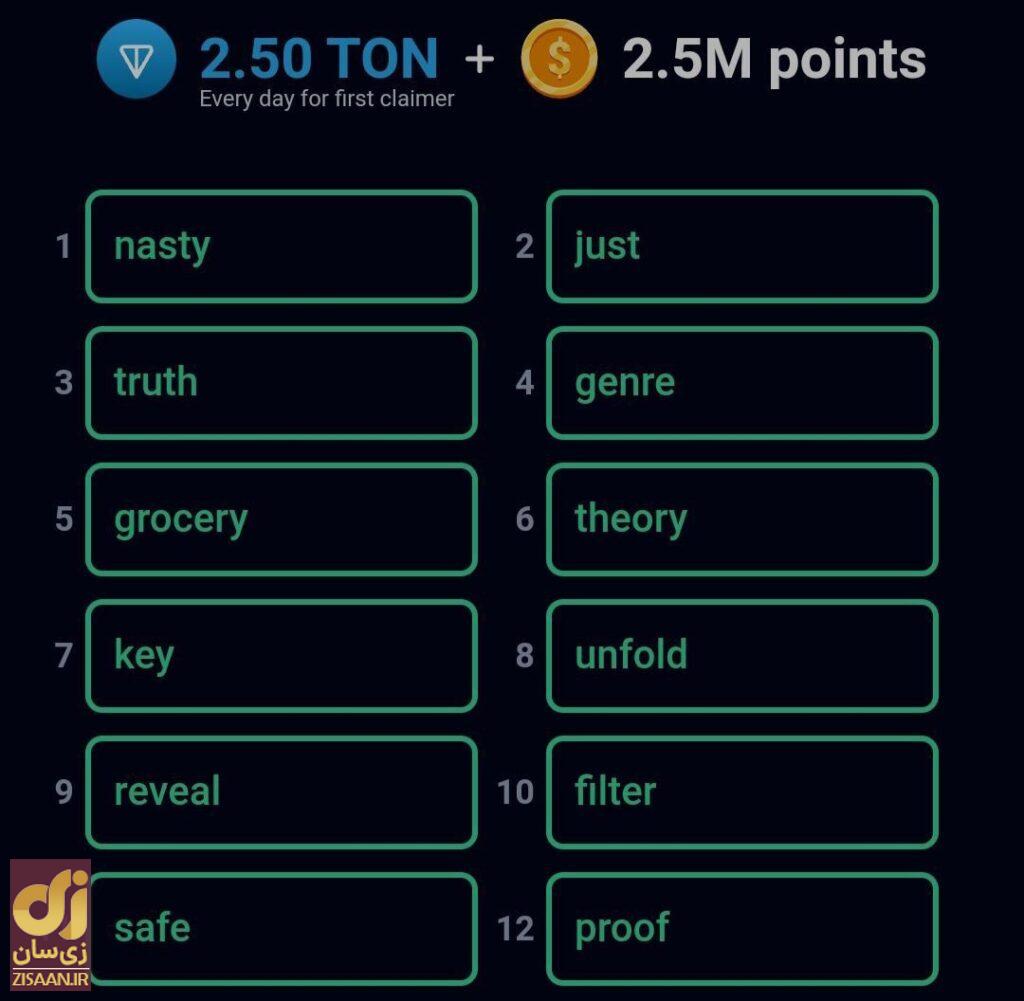Focus the 'reveal' word box
This screenshot has width=1024, height=1001.
(x=281, y=792)
